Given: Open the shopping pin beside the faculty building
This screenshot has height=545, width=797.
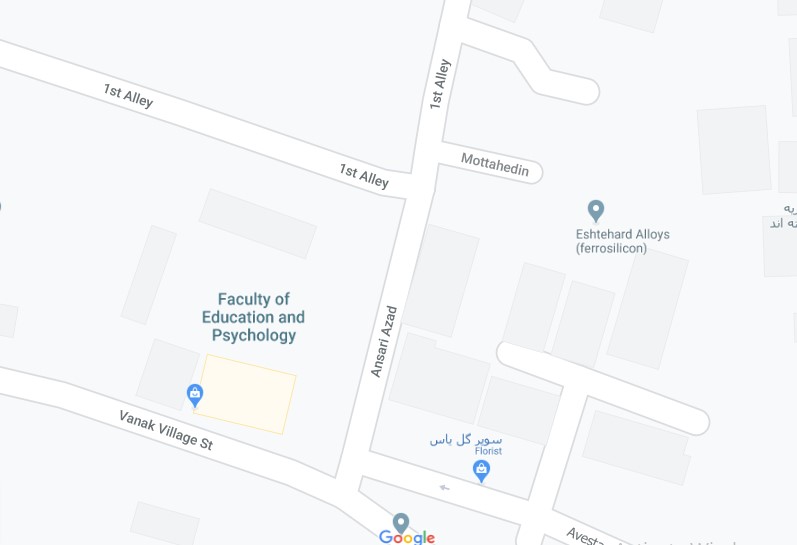Looking at the screenshot, I should click(x=195, y=395).
